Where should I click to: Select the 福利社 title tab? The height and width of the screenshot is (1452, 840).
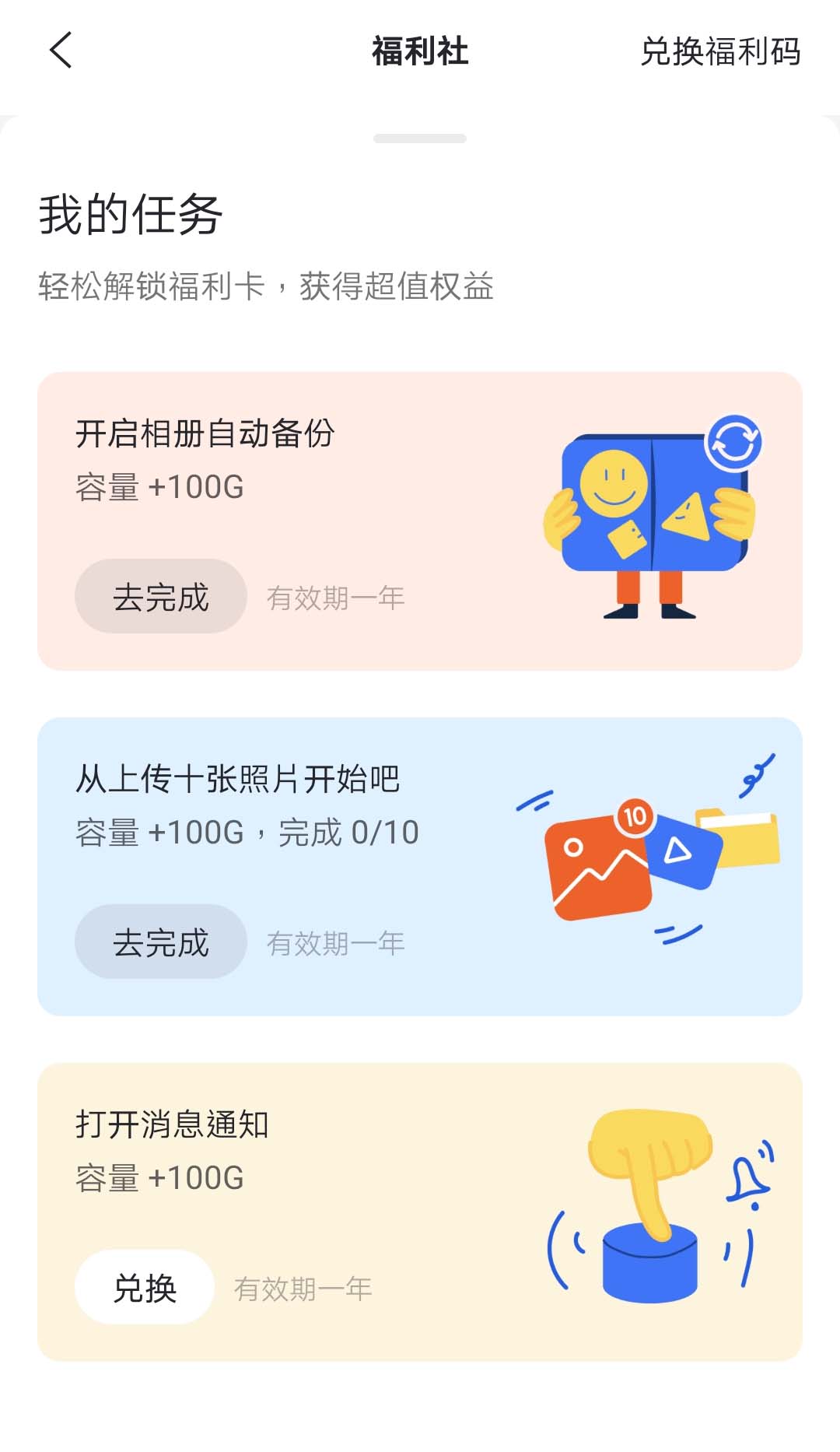(x=420, y=53)
